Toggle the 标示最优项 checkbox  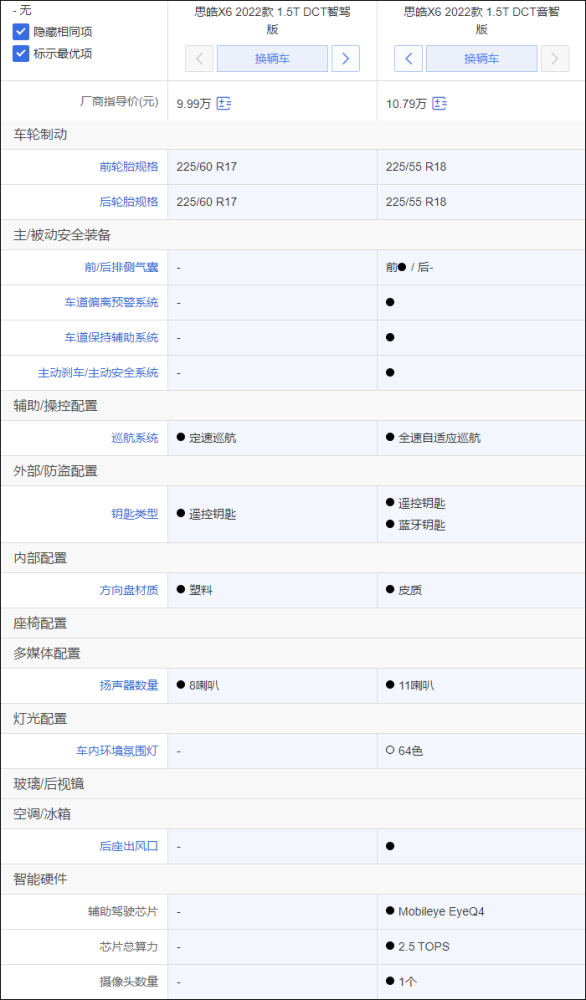click(20, 53)
